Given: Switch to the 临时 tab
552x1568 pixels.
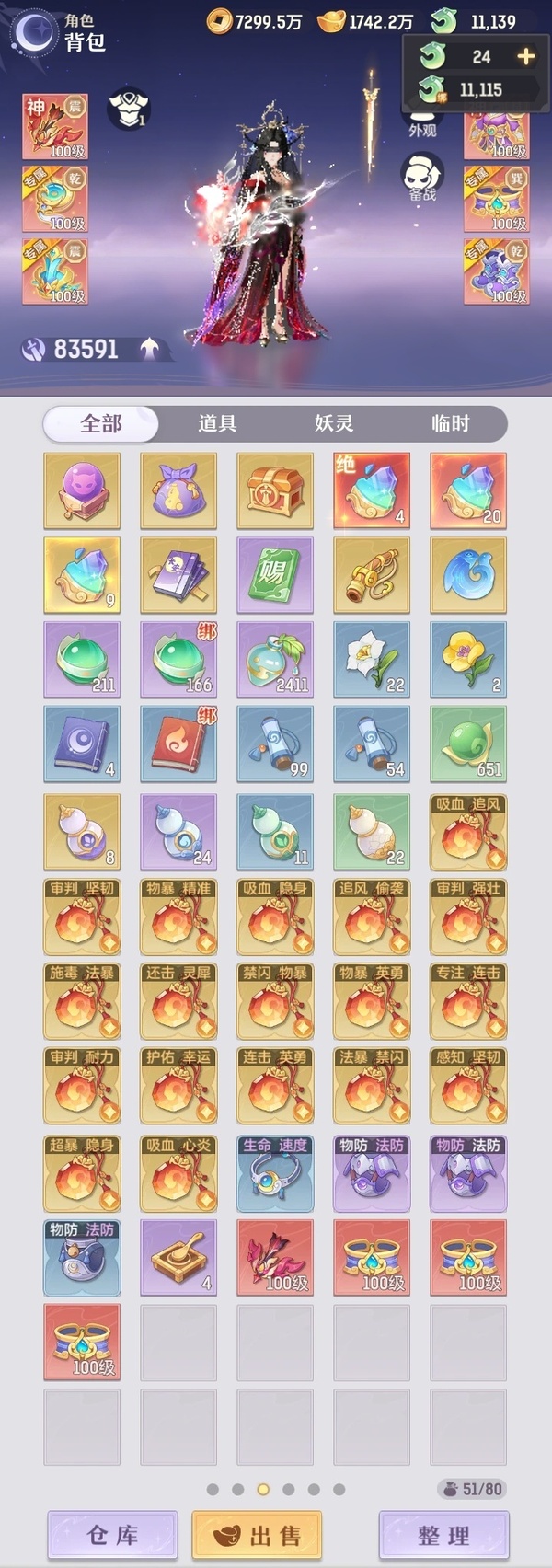Looking at the screenshot, I should [450, 423].
